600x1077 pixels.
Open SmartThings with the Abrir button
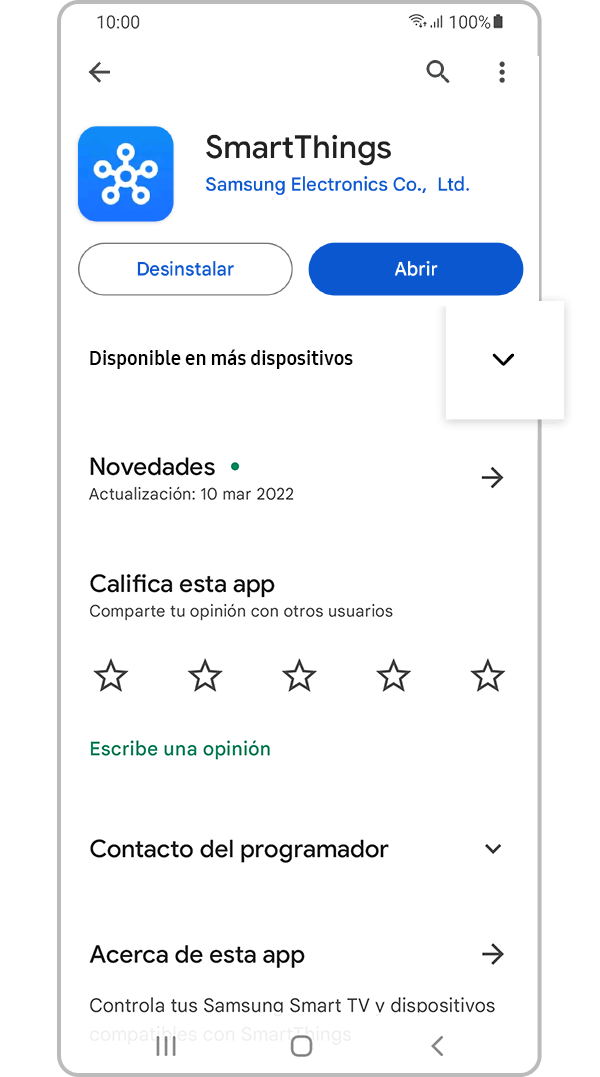tap(416, 269)
